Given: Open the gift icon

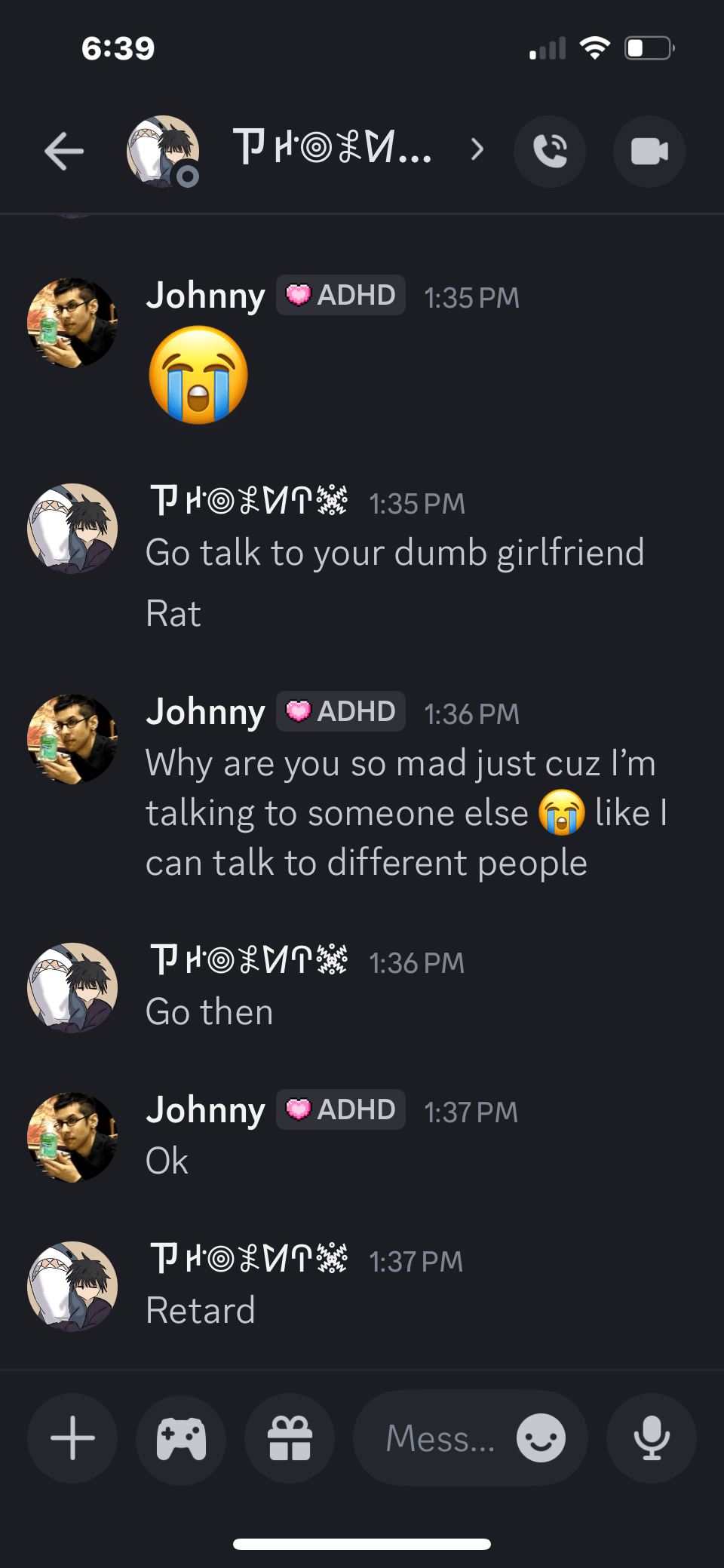Looking at the screenshot, I should 290,1438.
